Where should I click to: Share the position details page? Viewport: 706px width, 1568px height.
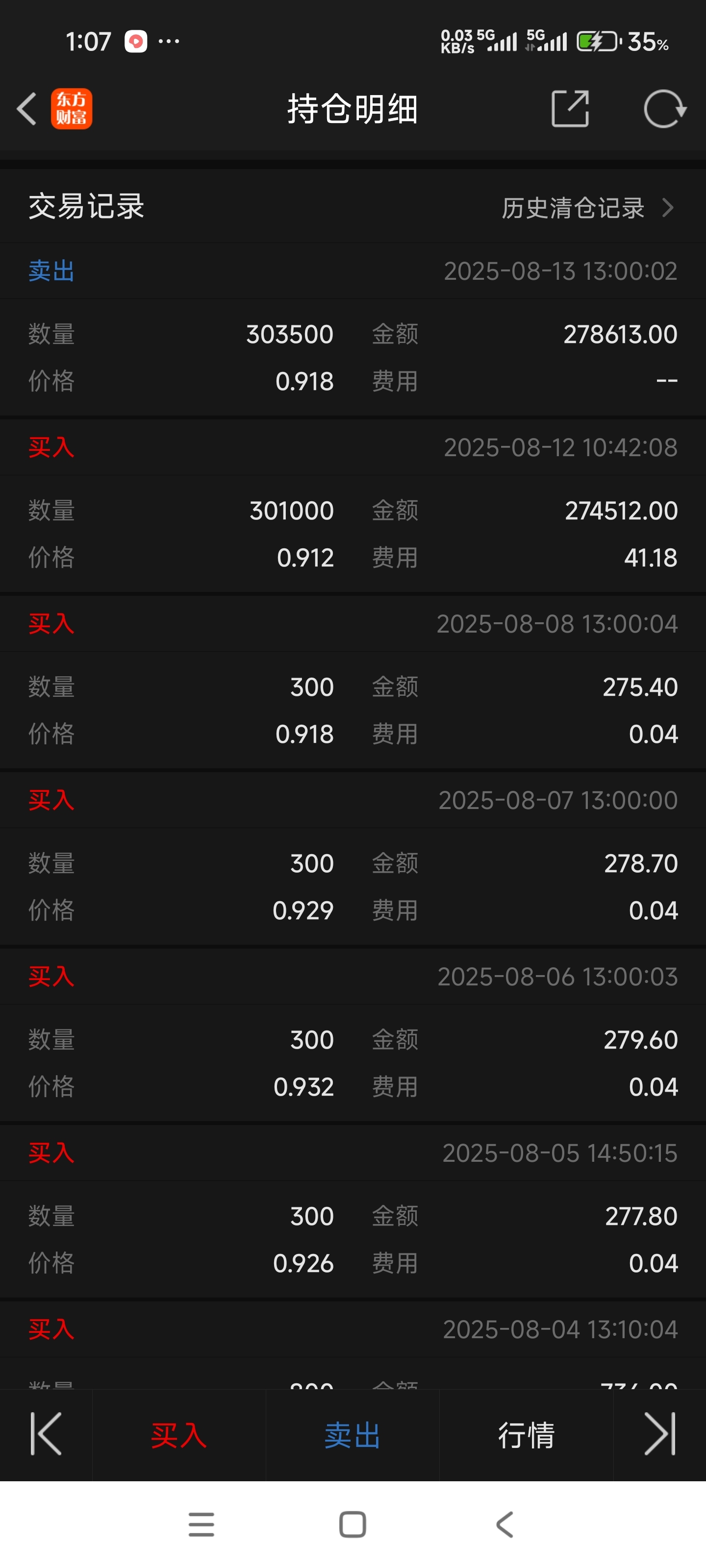tap(570, 109)
